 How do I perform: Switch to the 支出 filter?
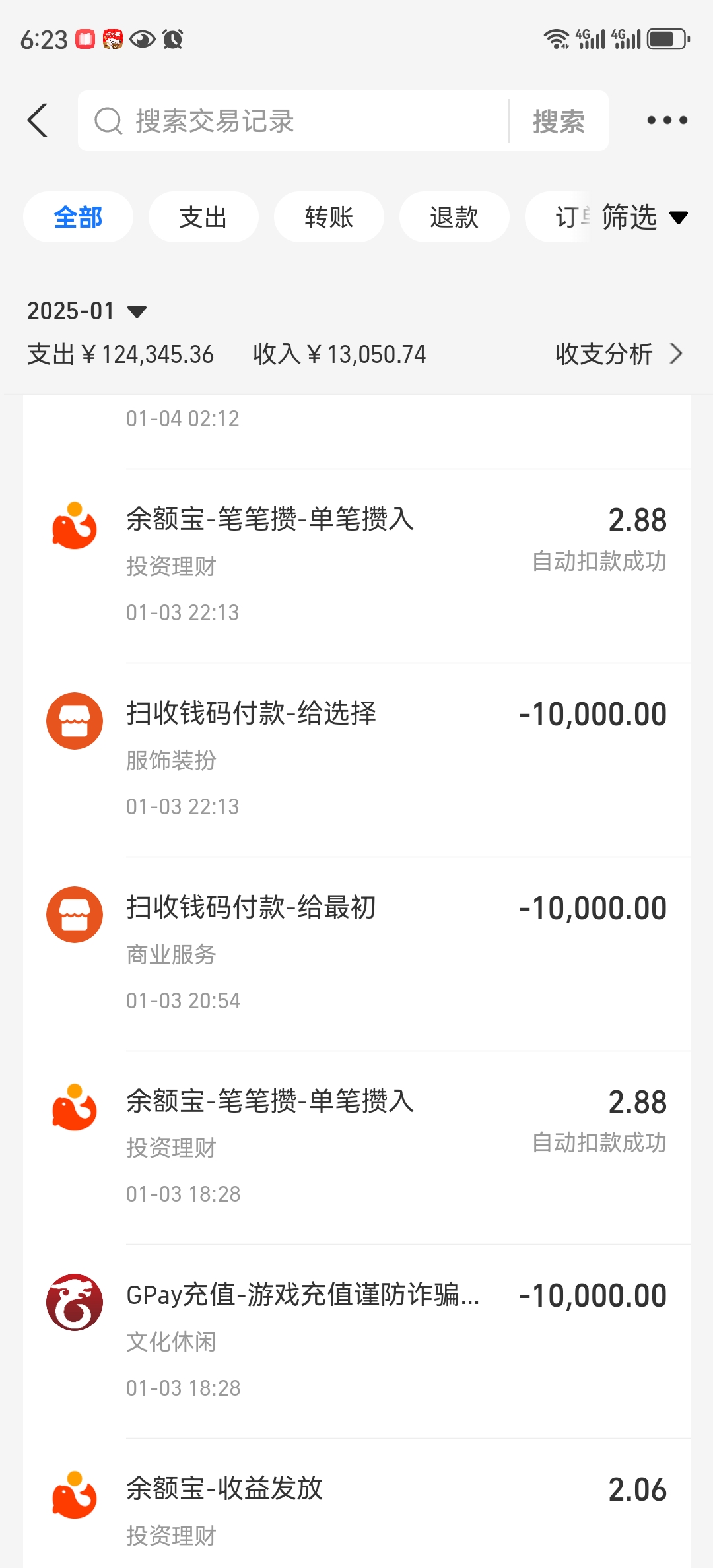pyautogui.click(x=203, y=217)
